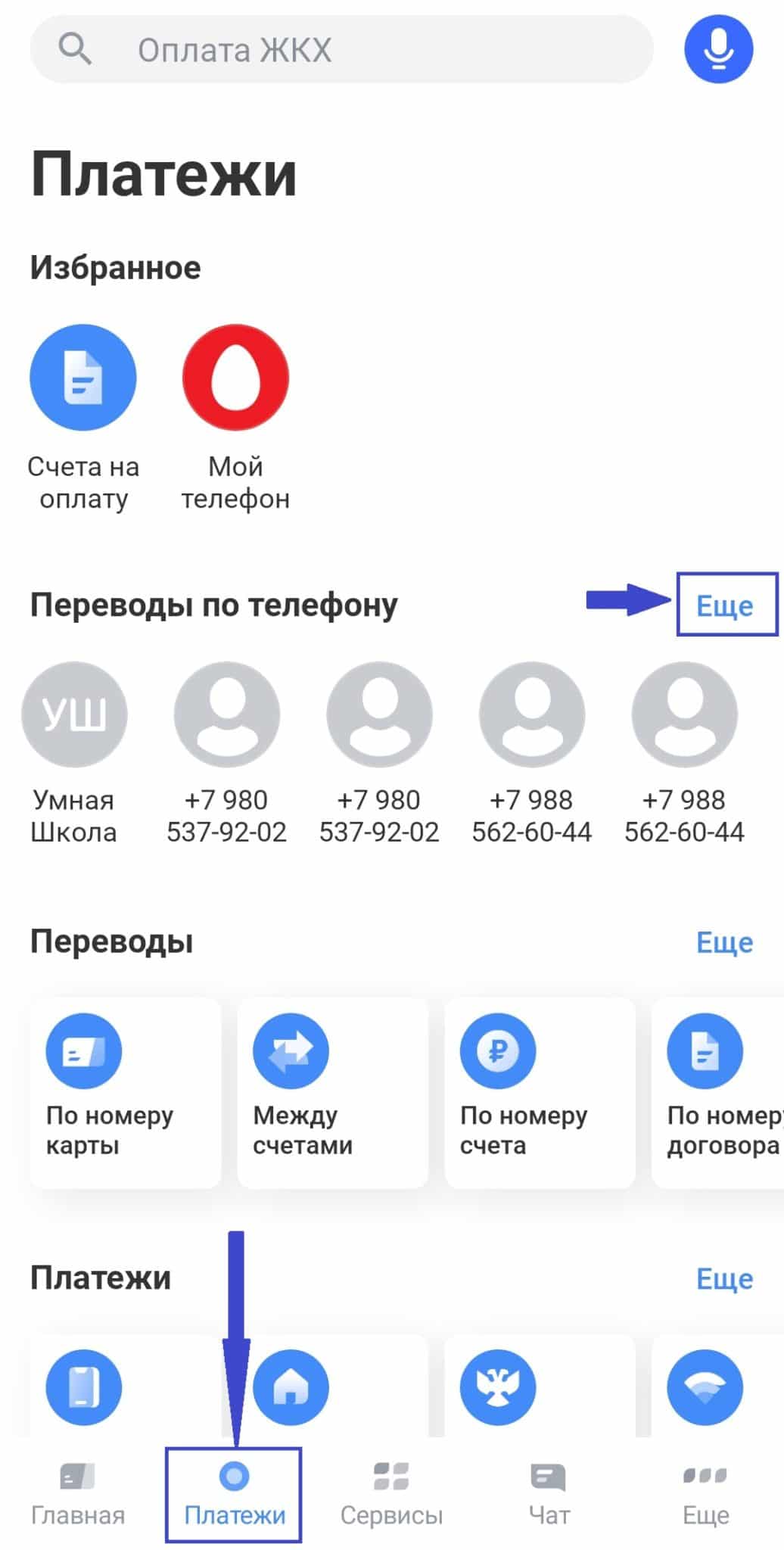Open transfer Между счетами

[x=332, y=1091]
